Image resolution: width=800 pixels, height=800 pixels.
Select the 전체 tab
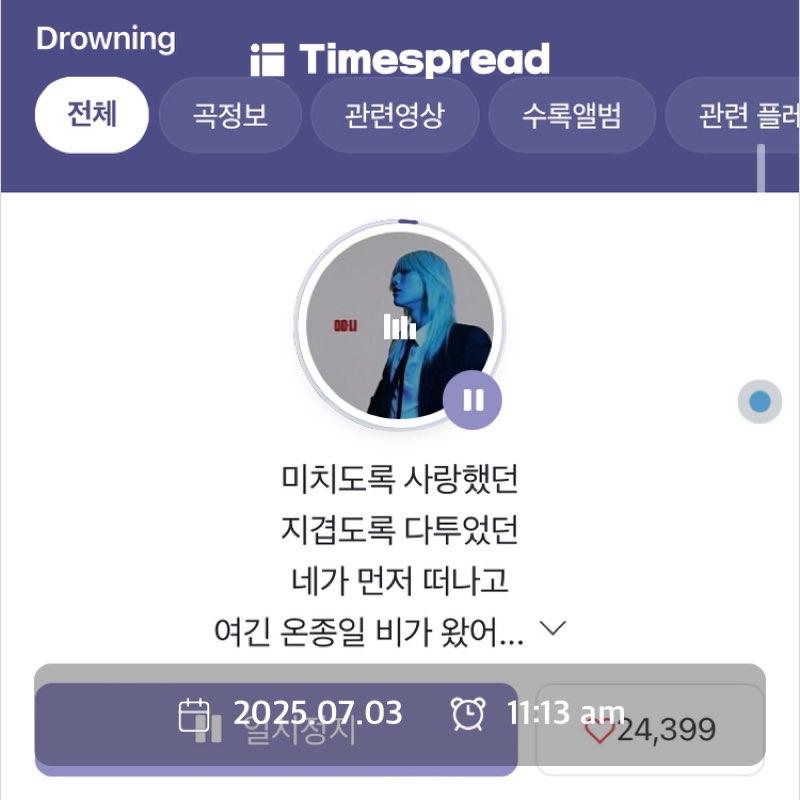pyautogui.click(x=92, y=115)
